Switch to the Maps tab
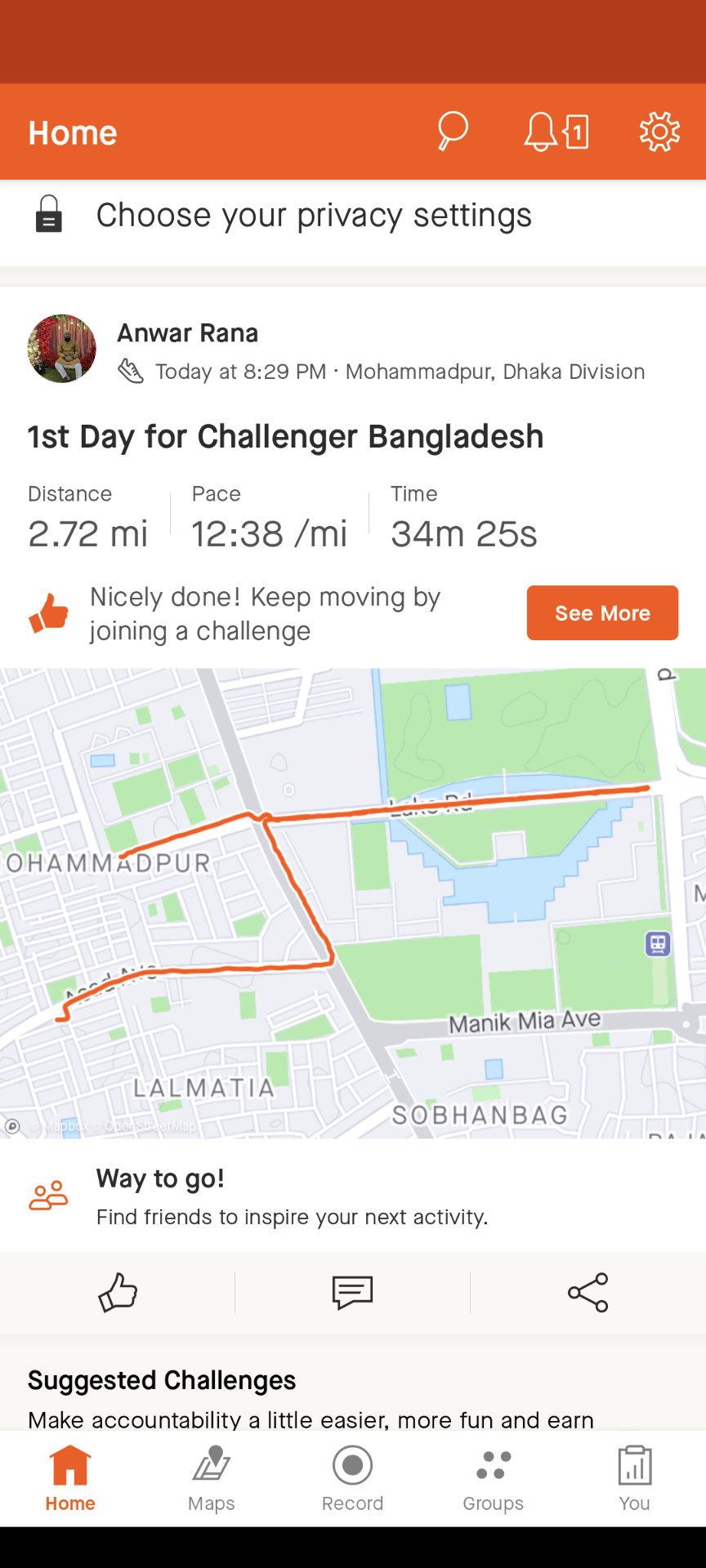 tap(212, 1479)
